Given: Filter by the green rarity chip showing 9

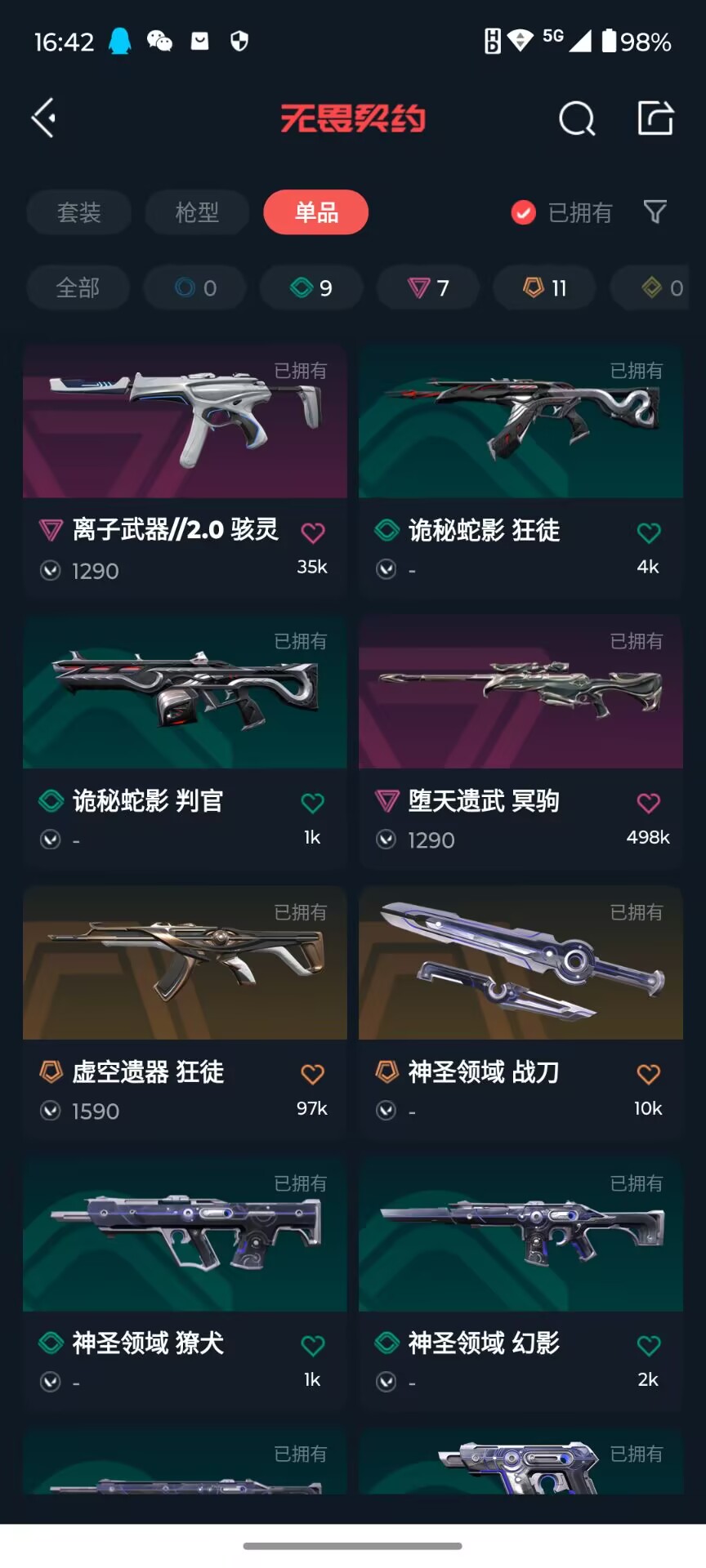Looking at the screenshot, I should click(311, 287).
